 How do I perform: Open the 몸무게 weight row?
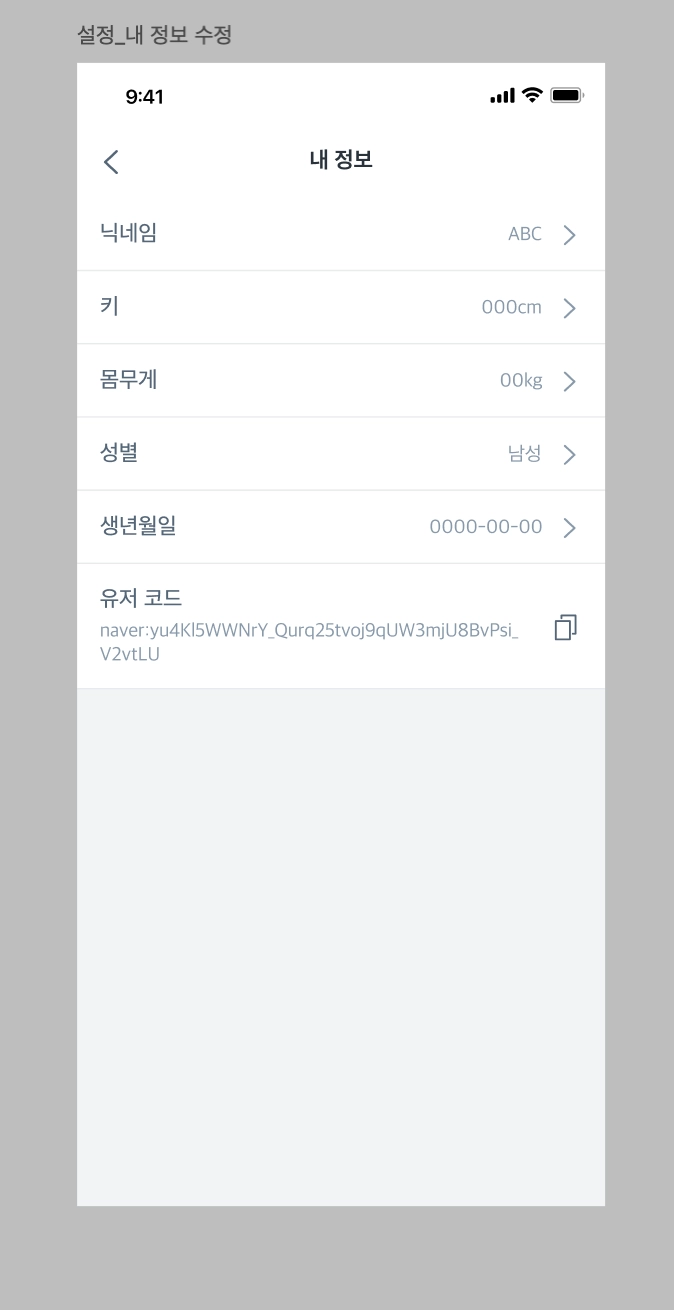tap(340, 381)
